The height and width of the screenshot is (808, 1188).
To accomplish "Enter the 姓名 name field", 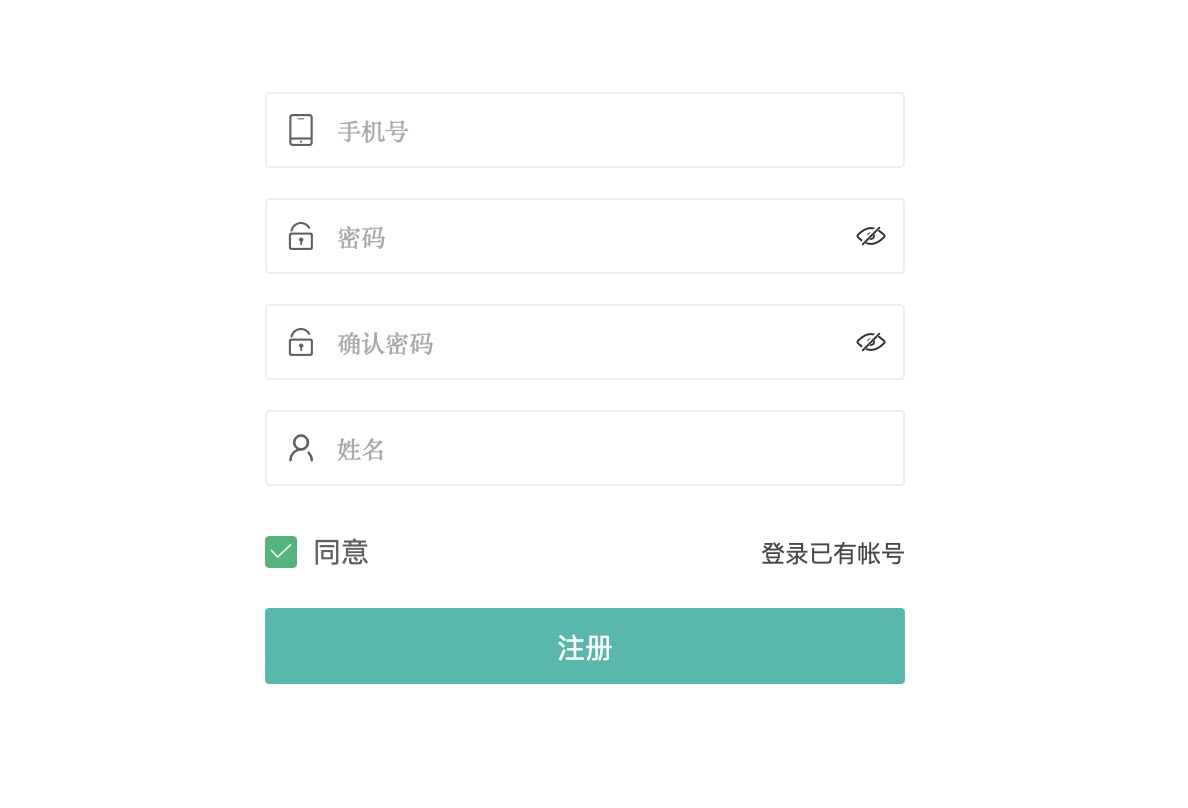I will [x=600, y=449].
